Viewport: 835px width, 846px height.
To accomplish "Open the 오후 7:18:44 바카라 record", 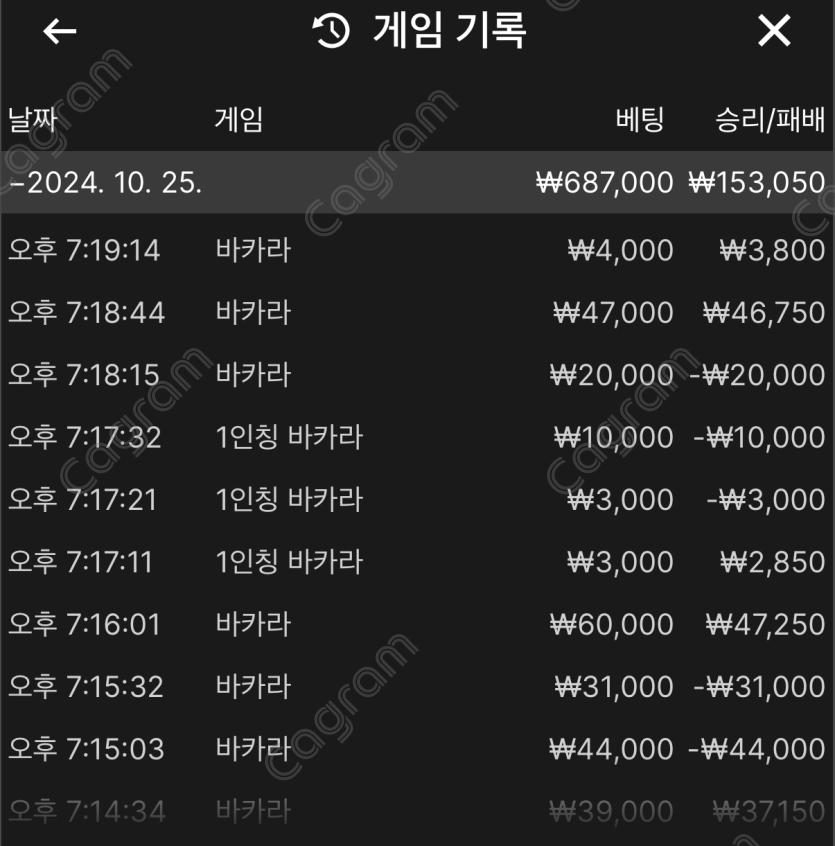I will 417,313.
